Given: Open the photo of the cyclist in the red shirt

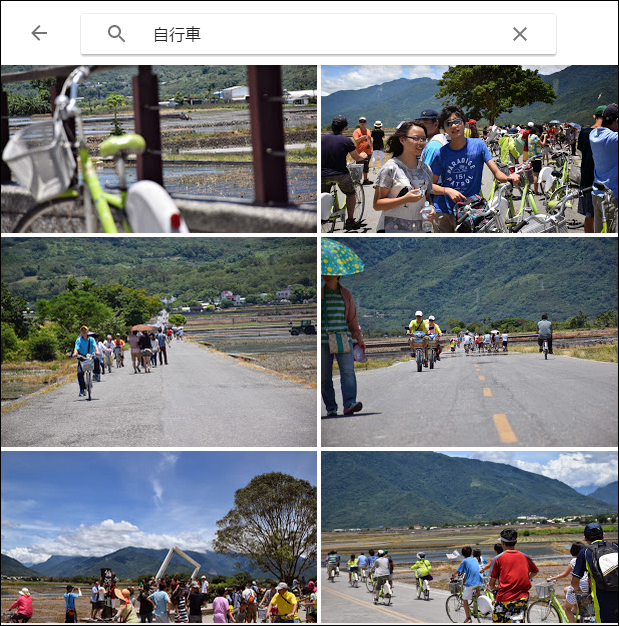Looking at the screenshot, I should click(468, 536).
